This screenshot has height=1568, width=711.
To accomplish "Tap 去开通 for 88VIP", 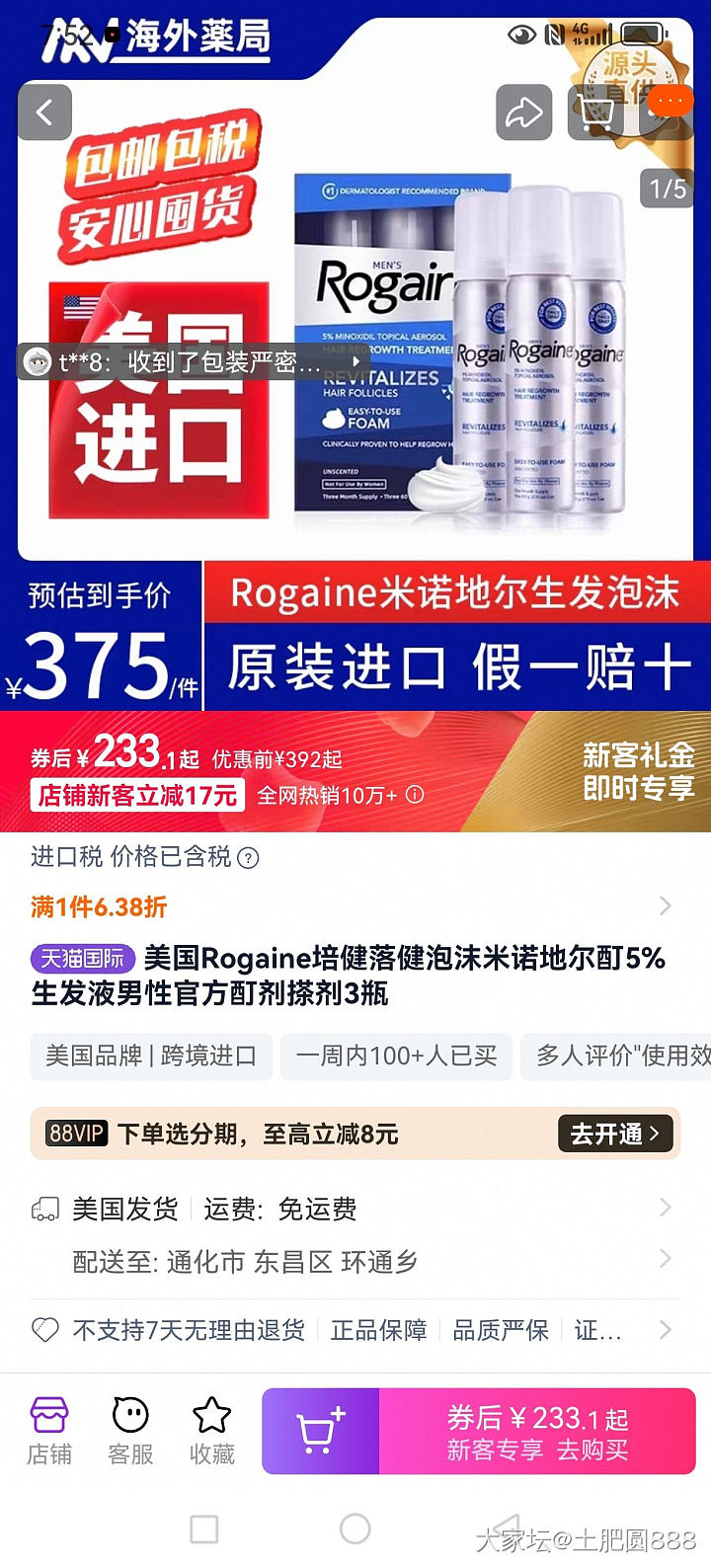I will [615, 1134].
